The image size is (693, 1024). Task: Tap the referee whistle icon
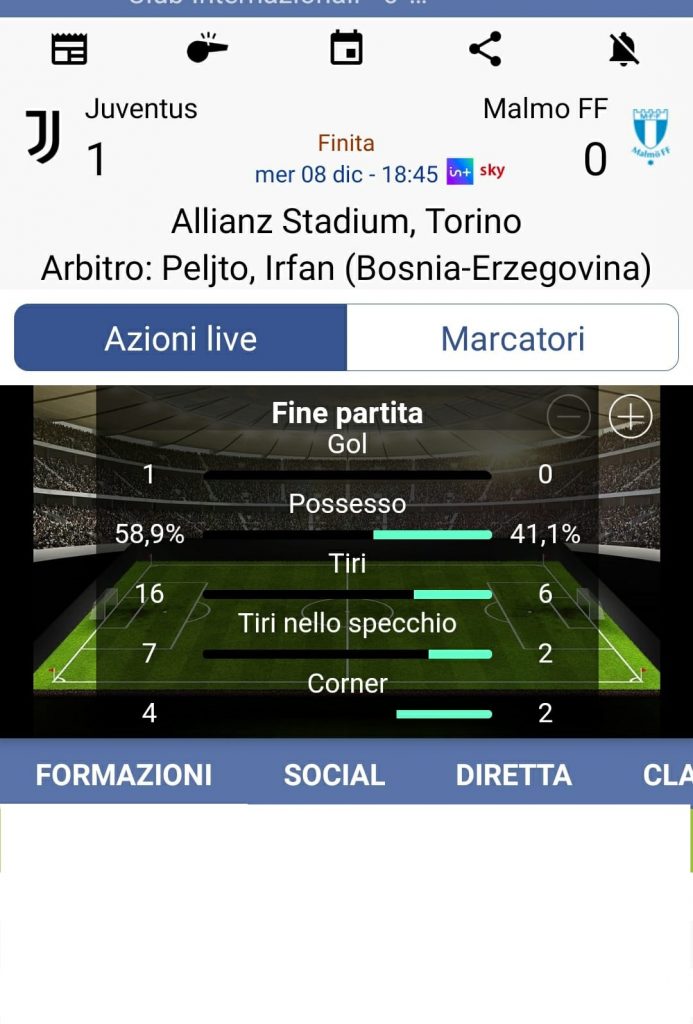click(x=207, y=48)
